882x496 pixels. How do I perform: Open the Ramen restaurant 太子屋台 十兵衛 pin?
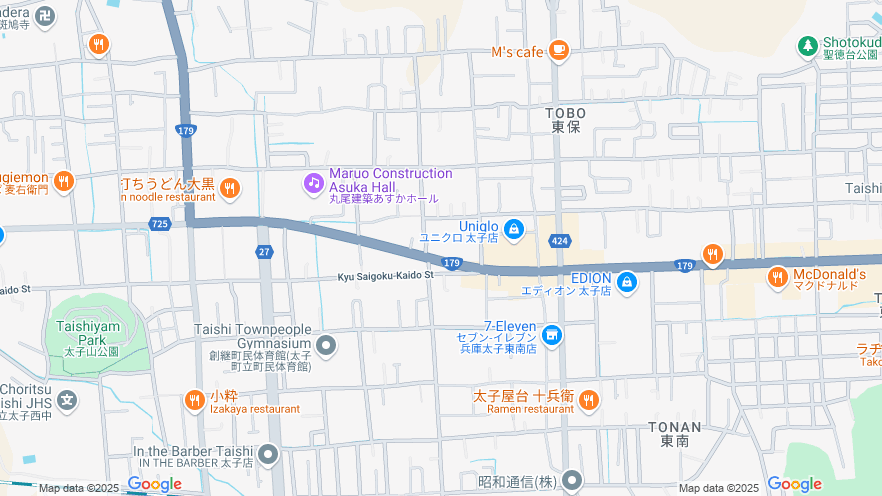[x=588, y=400]
